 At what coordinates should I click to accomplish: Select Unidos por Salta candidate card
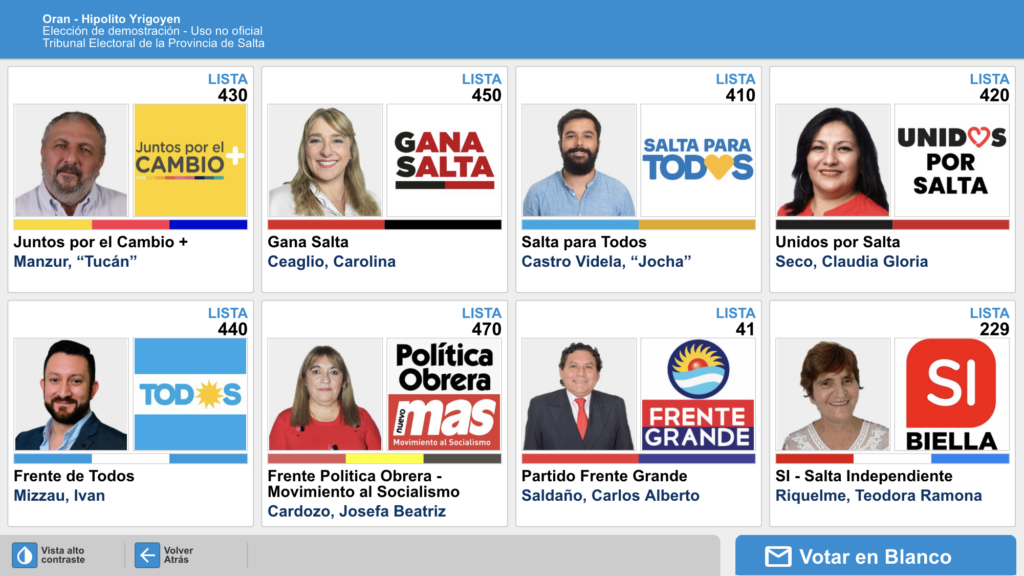[892, 180]
